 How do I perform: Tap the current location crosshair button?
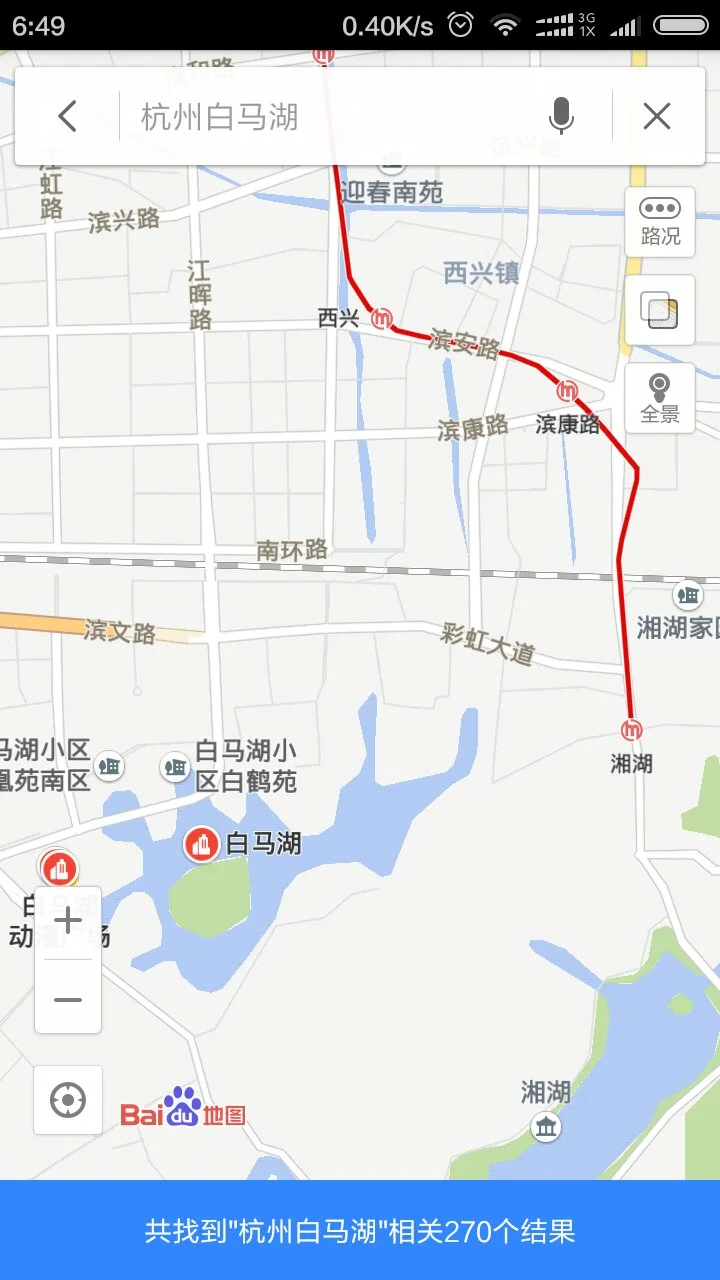(x=67, y=1100)
